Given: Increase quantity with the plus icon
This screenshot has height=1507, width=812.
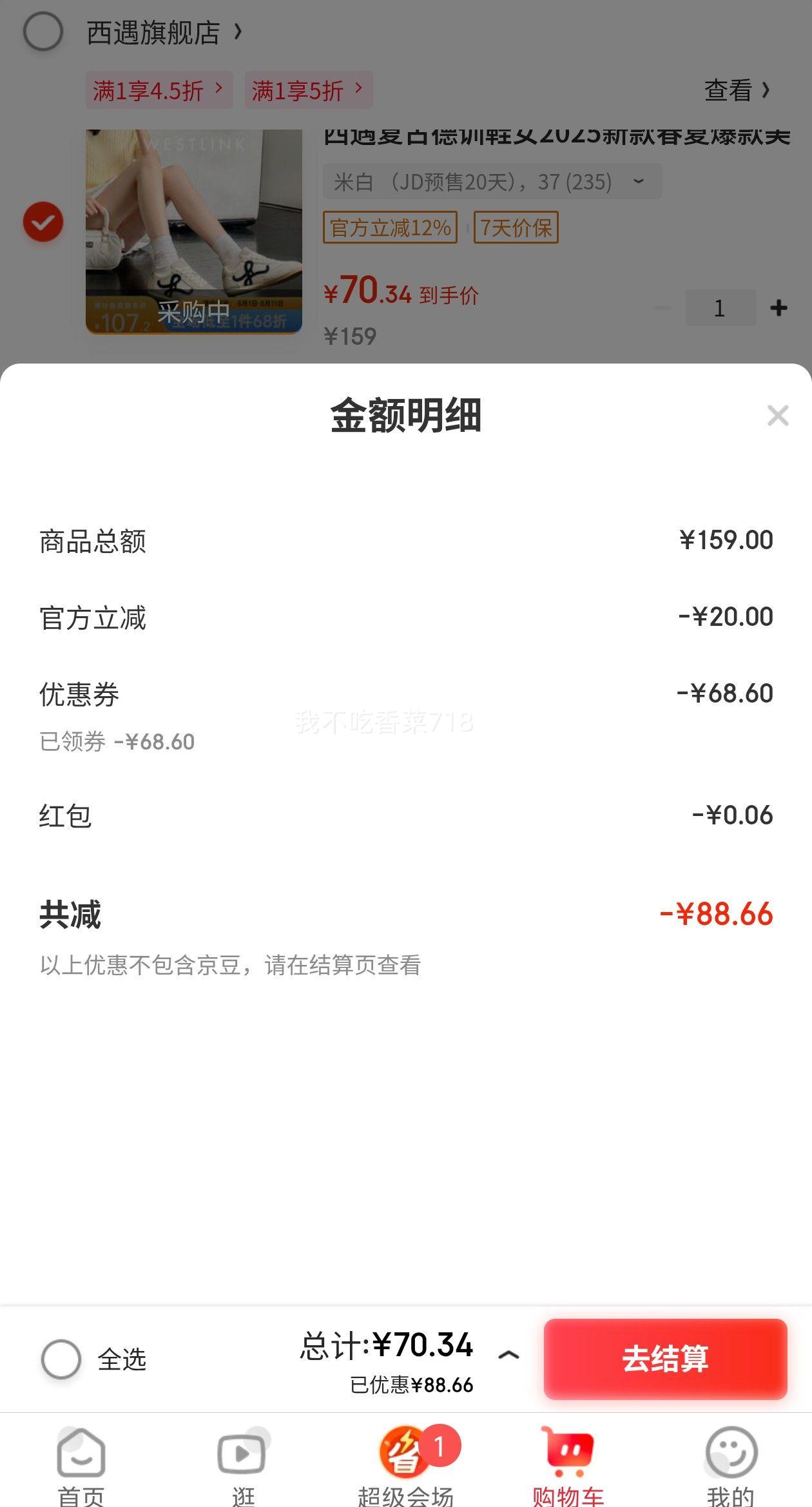Looking at the screenshot, I should tap(777, 308).
